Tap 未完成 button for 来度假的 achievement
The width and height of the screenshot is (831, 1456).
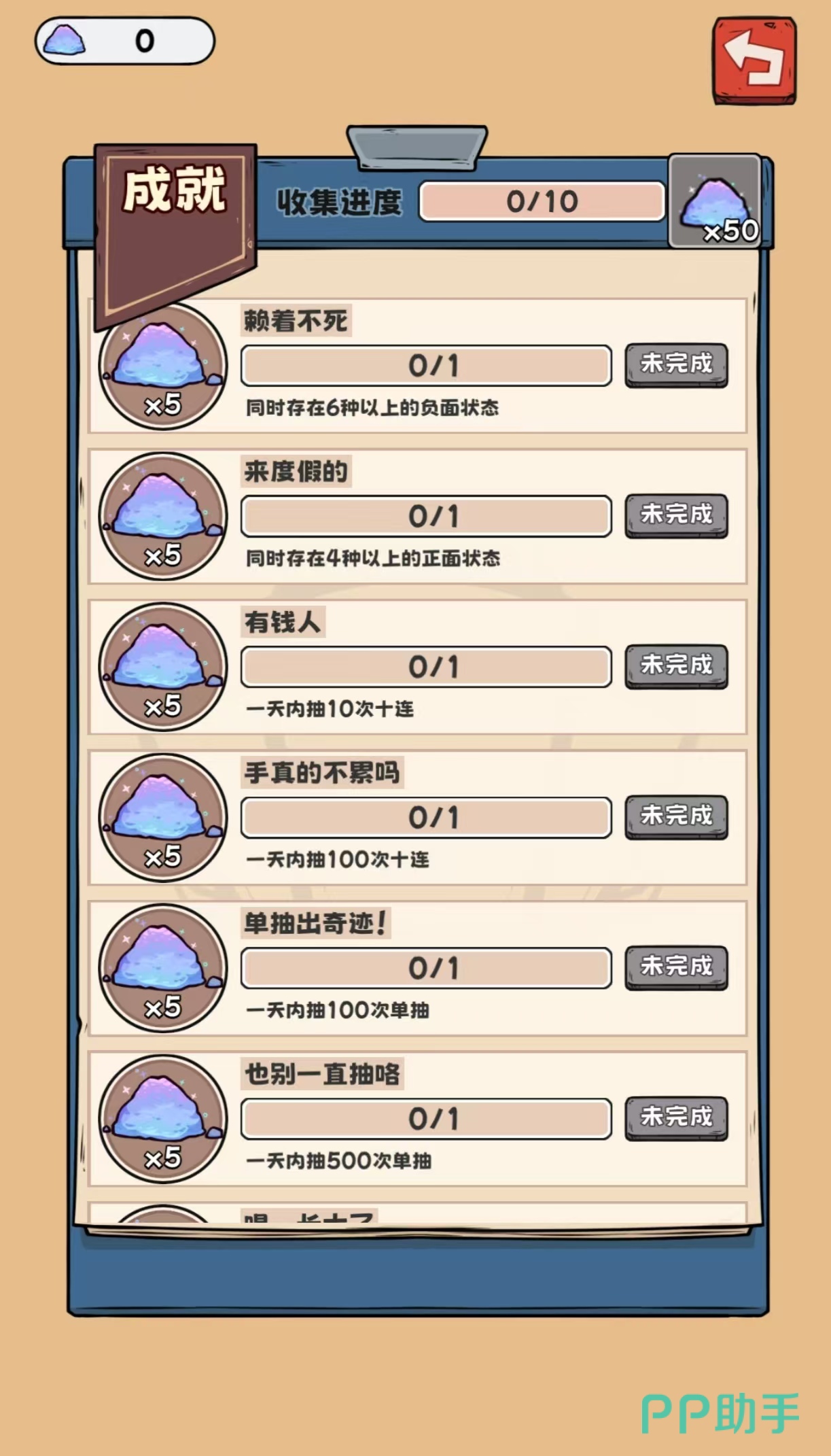pyautogui.click(x=676, y=515)
